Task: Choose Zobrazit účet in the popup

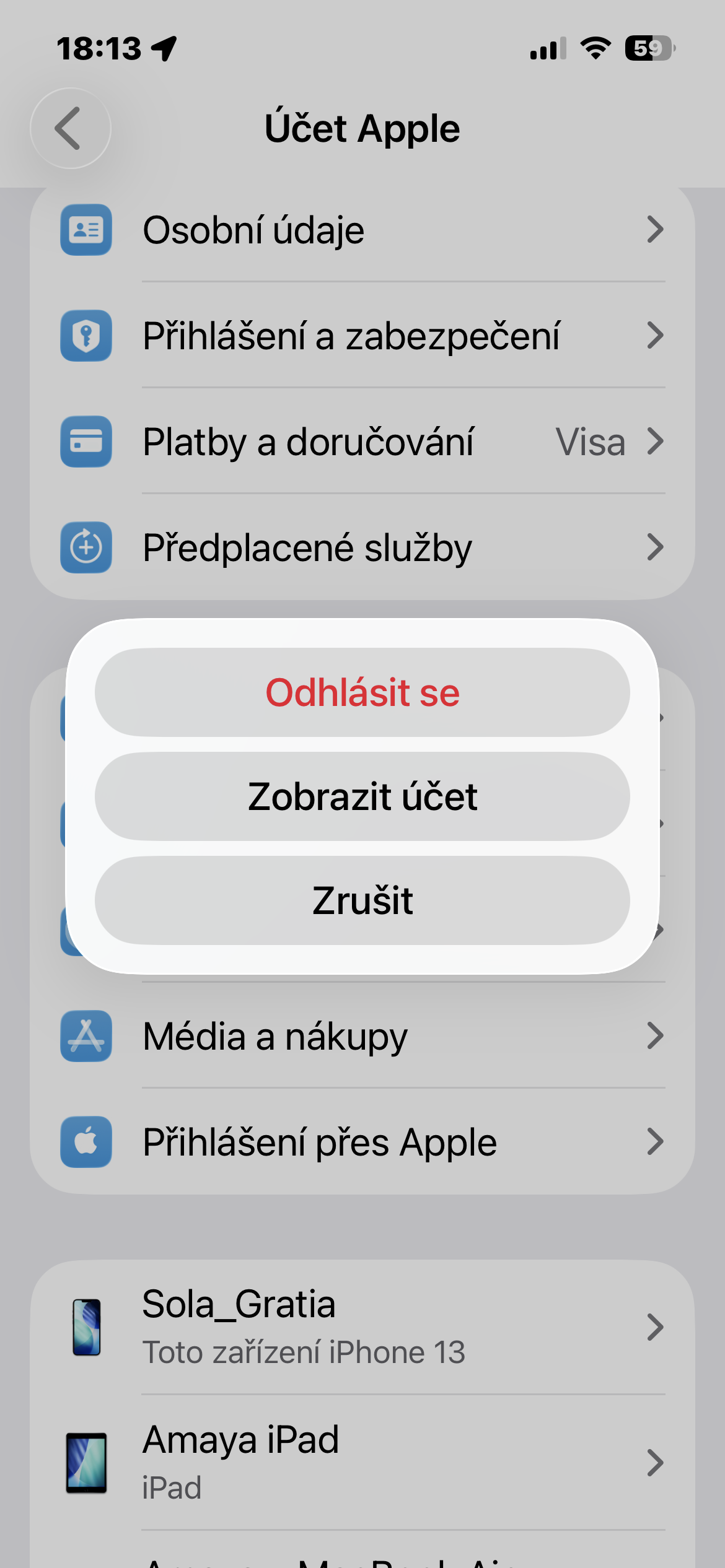Action: click(x=362, y=796)
